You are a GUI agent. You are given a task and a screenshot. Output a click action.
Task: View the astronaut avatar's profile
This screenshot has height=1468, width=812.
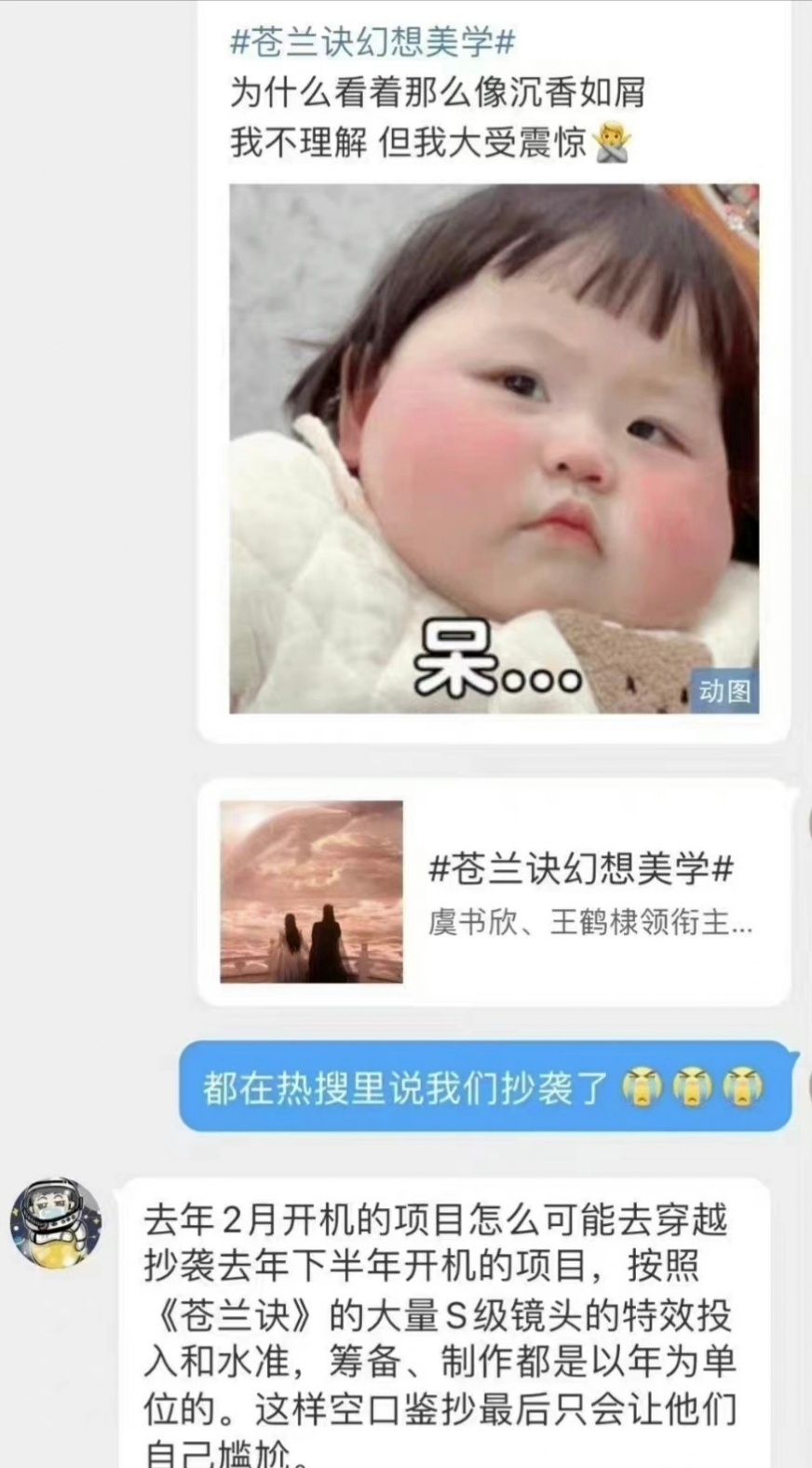(x=56, y=1223)
